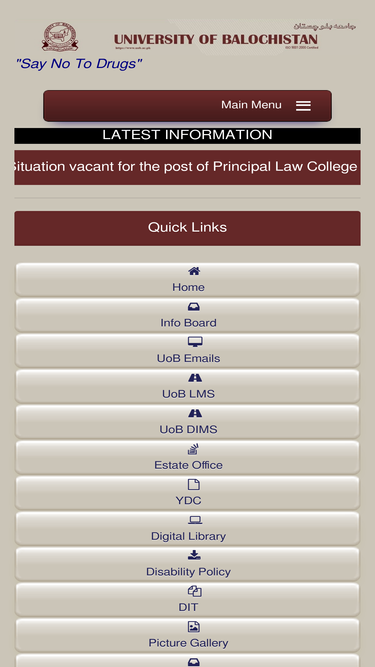View the Disability Policy
Screen dimensions: 375x667
188,564
